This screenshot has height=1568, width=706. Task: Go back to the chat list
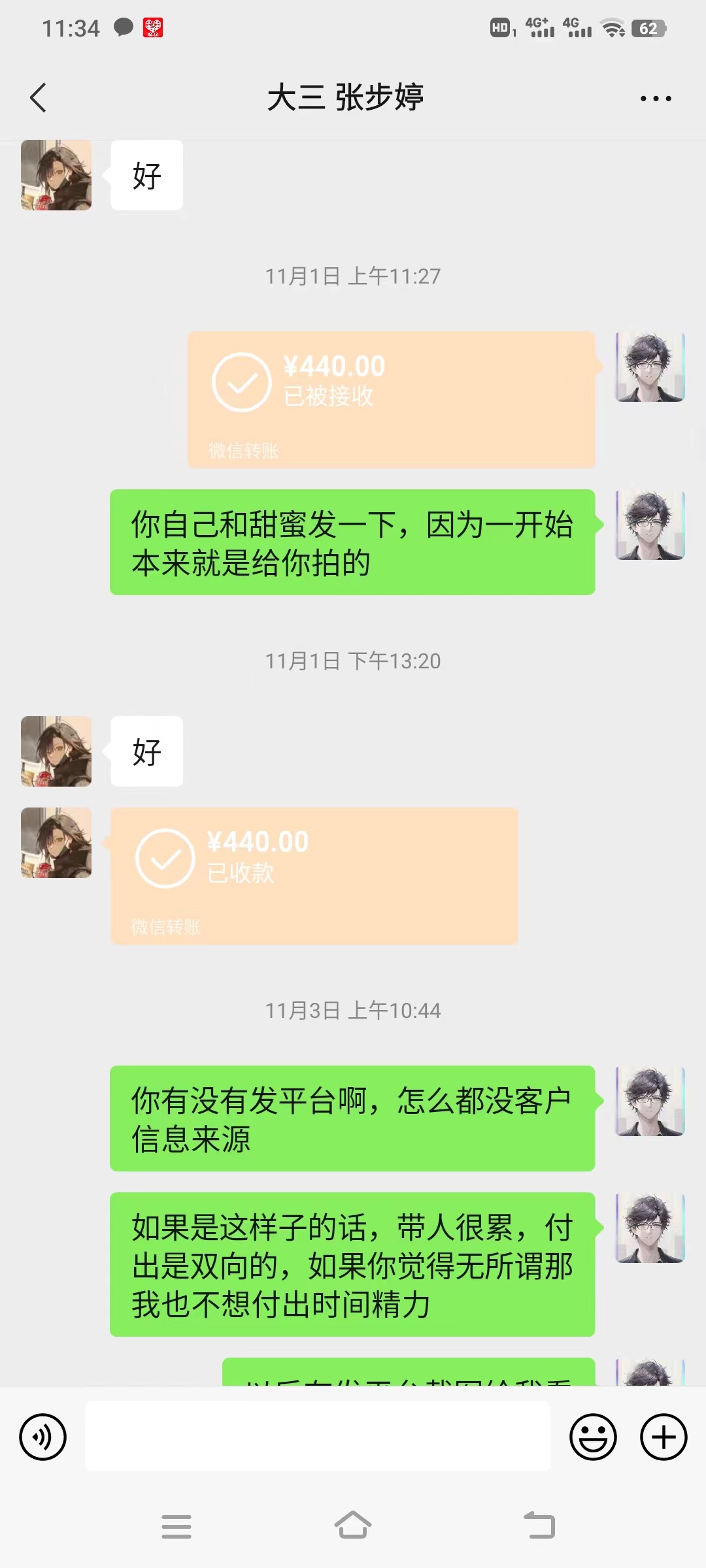(39, 98)
